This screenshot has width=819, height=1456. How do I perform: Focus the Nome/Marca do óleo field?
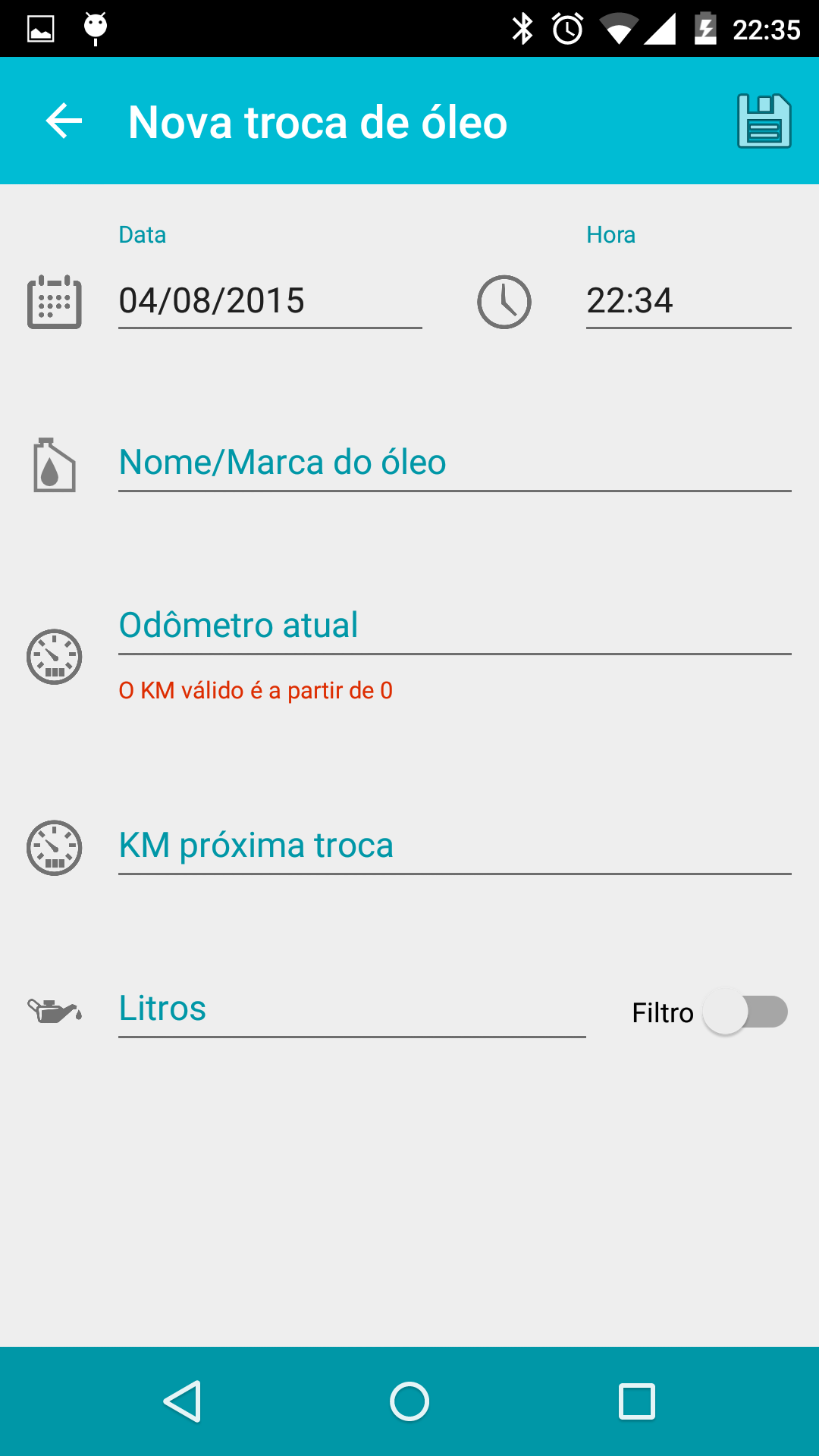click(455, 463)
